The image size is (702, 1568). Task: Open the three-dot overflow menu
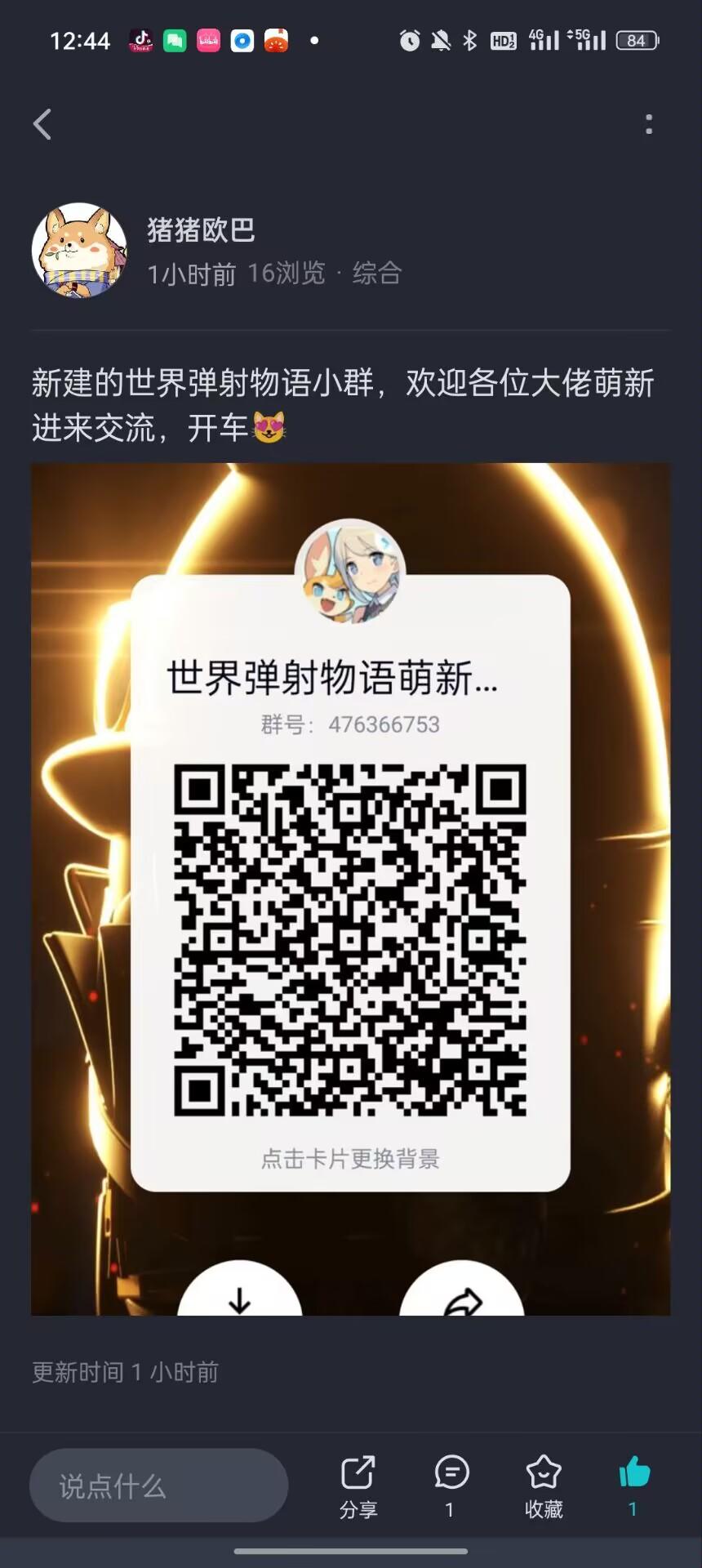point(649,124)
